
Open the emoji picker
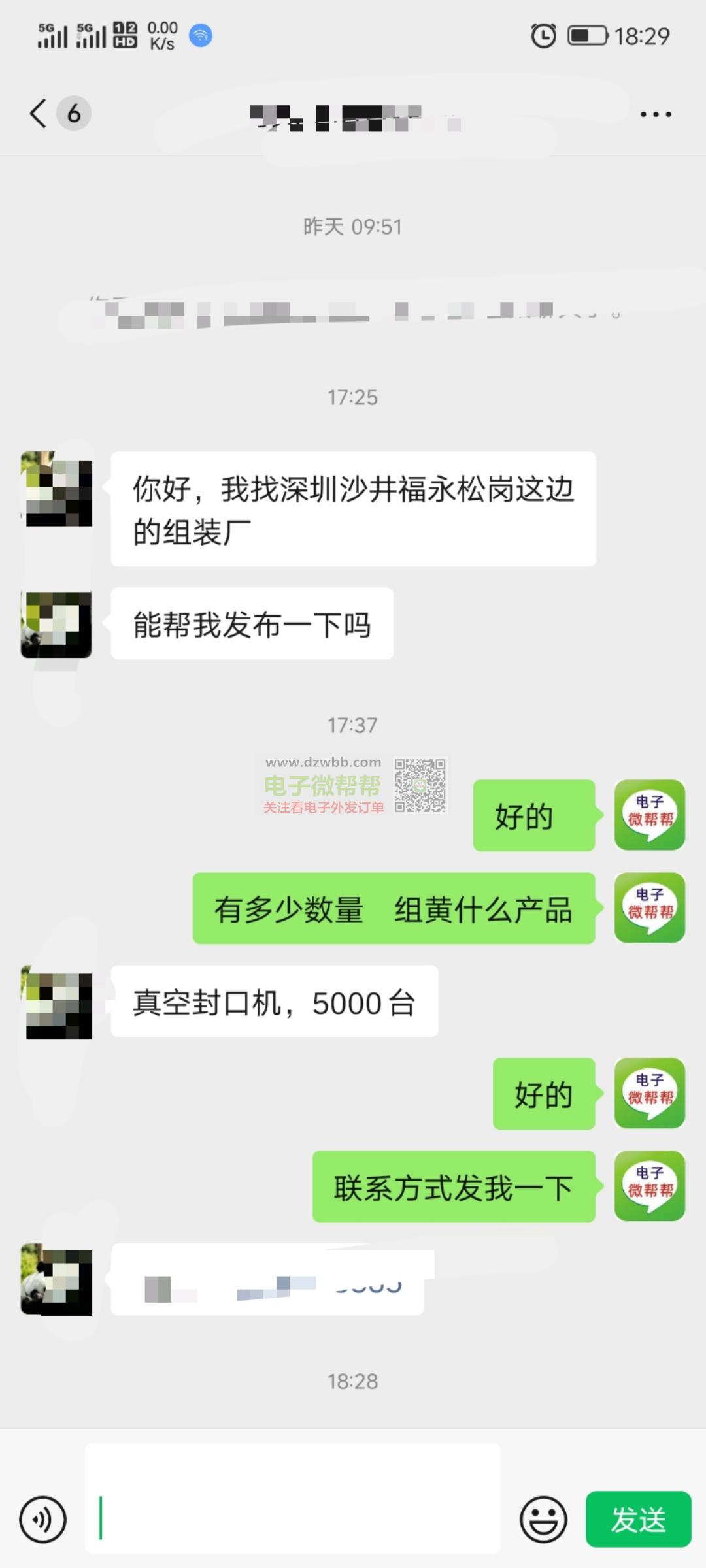coord(543,1520)
